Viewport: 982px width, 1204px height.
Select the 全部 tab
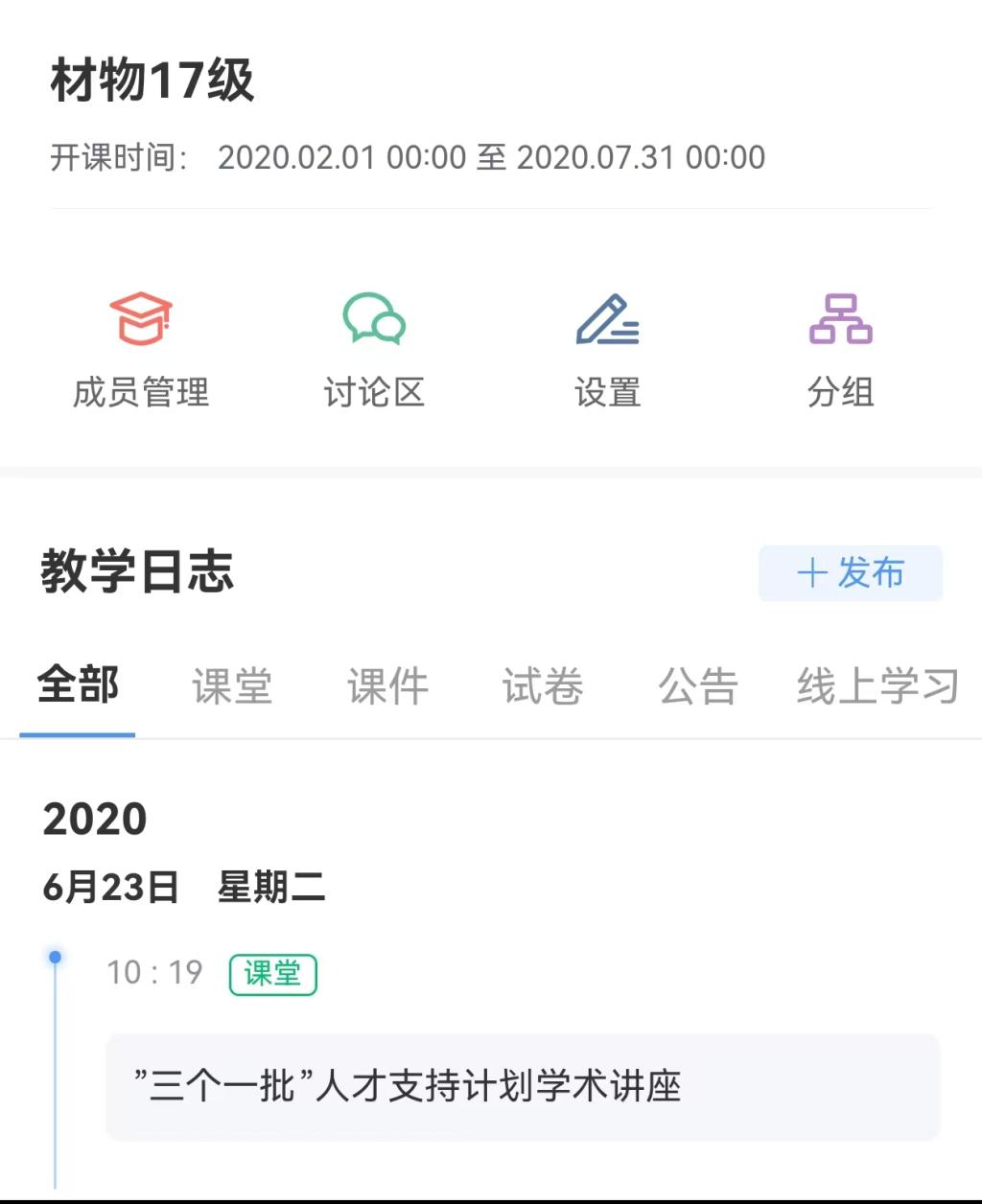[x=78, y=686]
